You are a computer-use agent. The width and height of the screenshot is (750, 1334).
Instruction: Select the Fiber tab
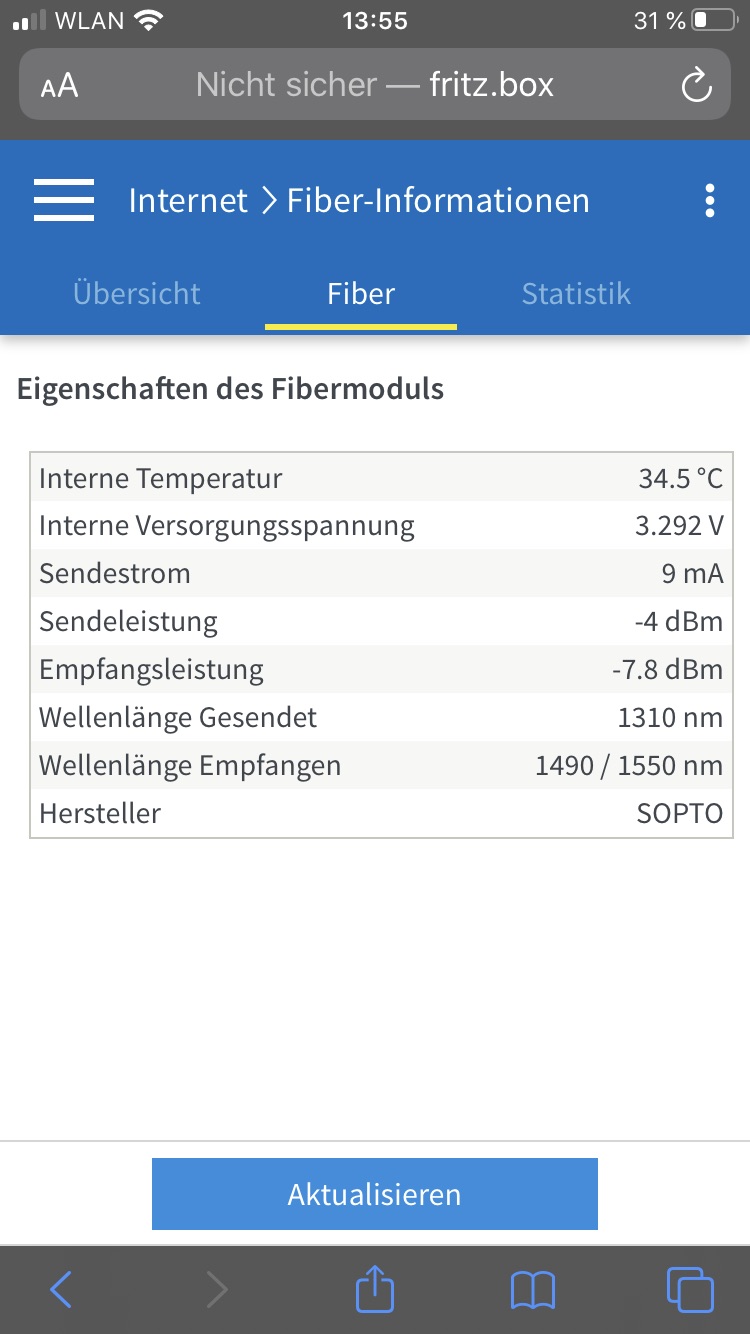click(361, 293)
